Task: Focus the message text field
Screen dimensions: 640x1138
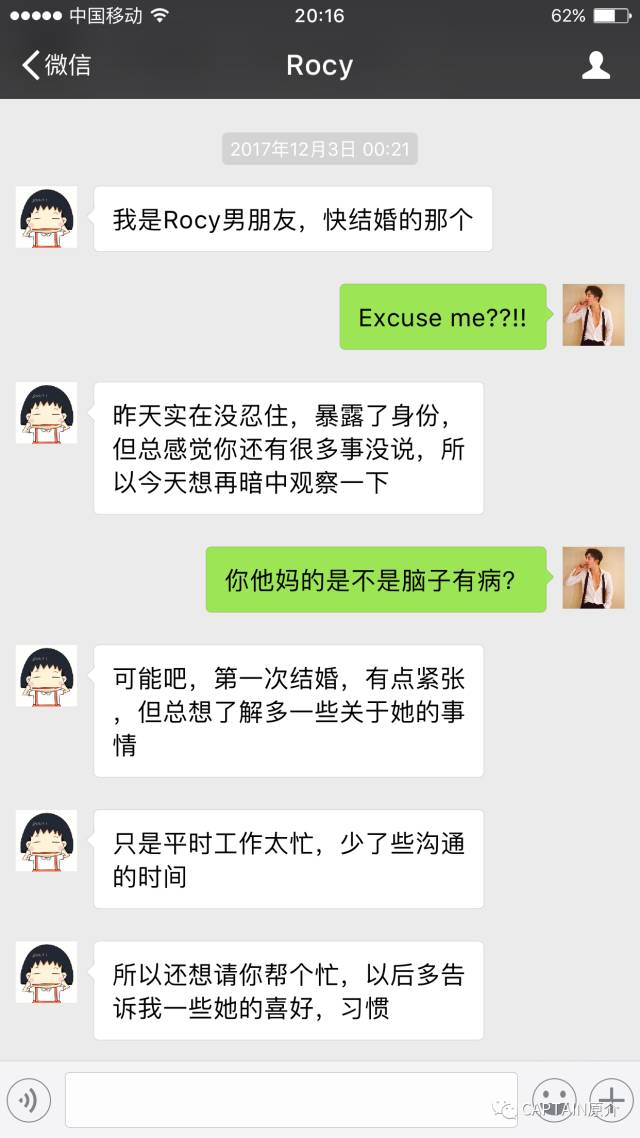Action: point(291,1100)
